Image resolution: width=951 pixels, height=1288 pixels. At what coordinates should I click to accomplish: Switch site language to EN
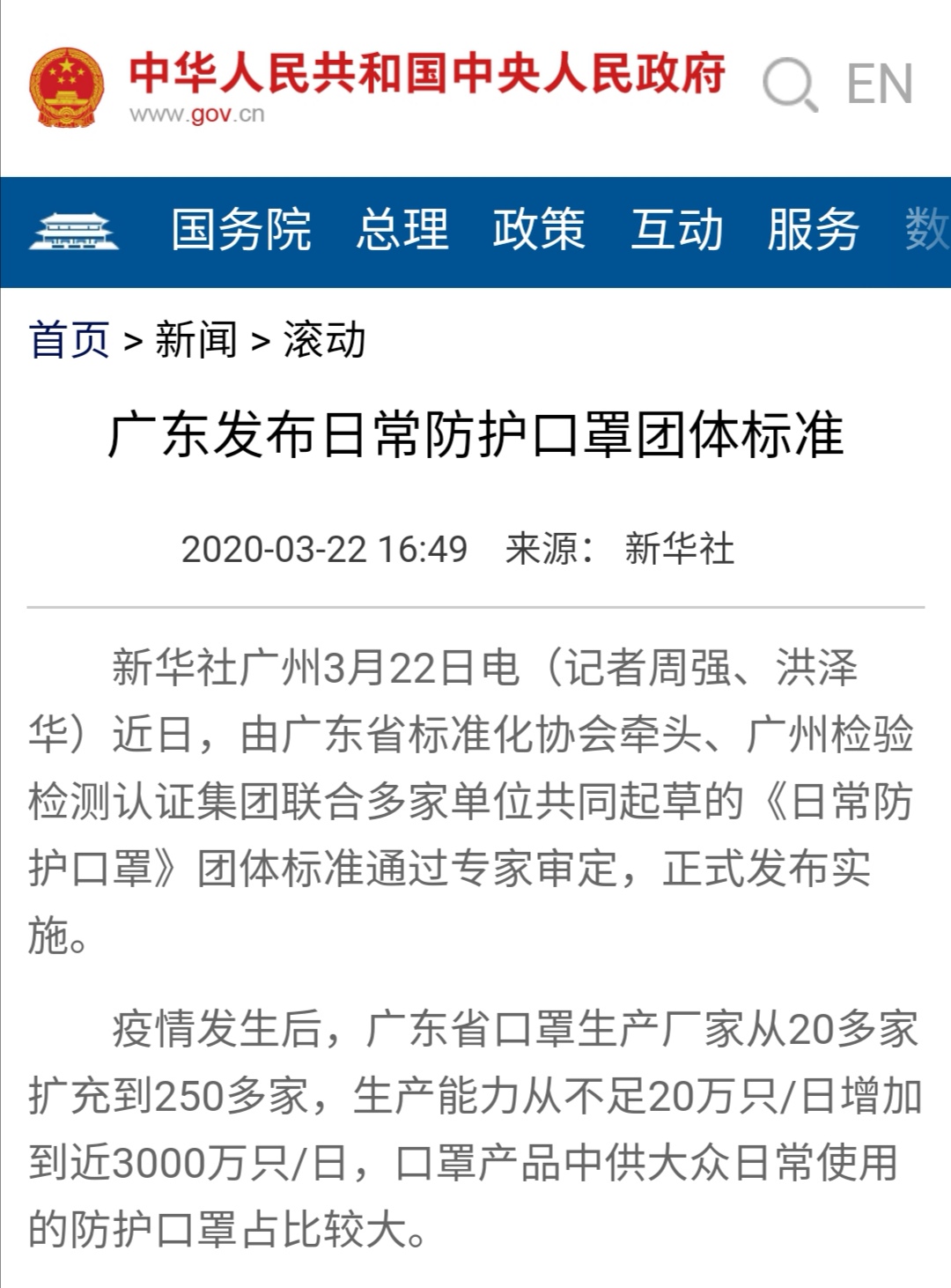(x=879, y=85)
